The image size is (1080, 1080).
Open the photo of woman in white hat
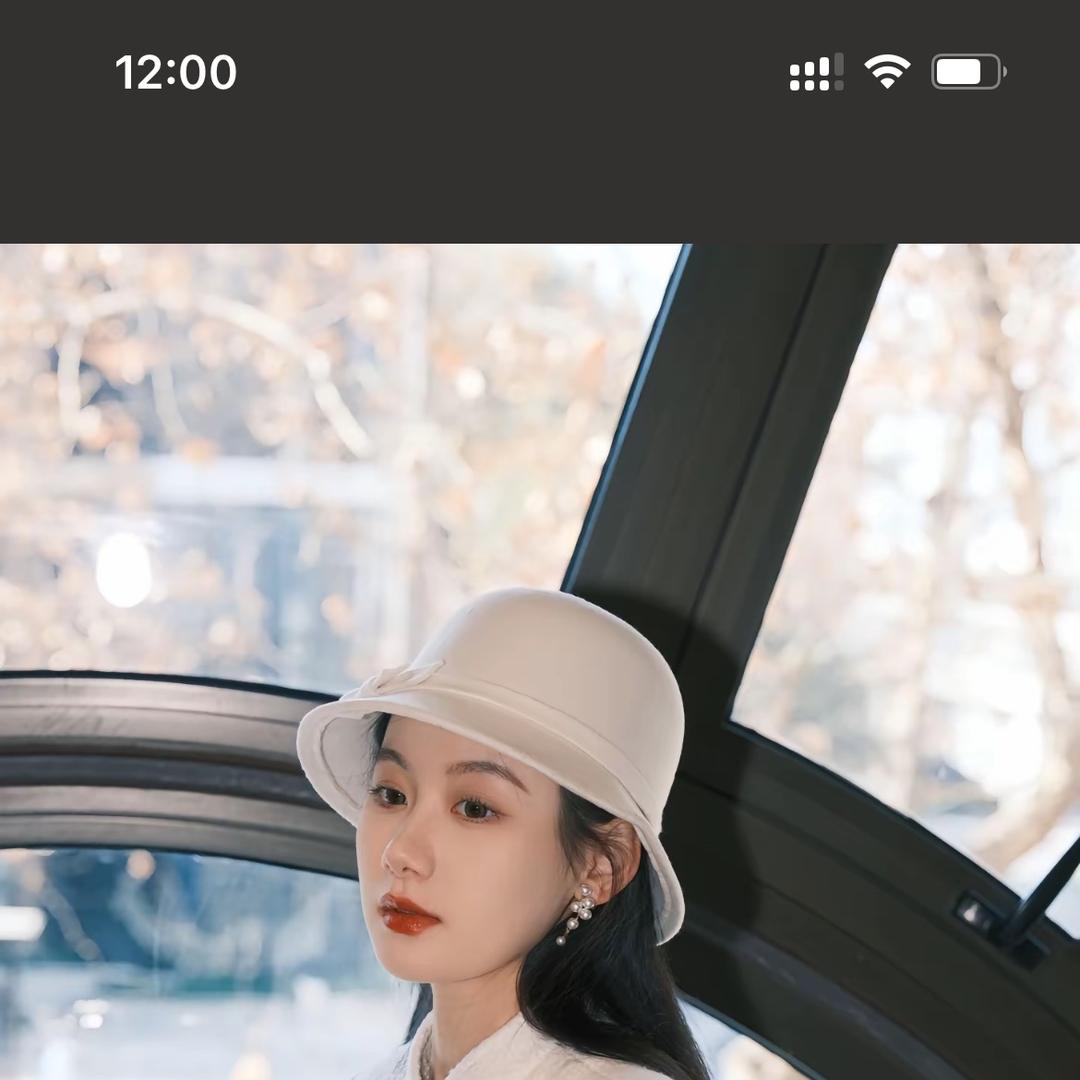pyautogui.click(x=540, y=662)
